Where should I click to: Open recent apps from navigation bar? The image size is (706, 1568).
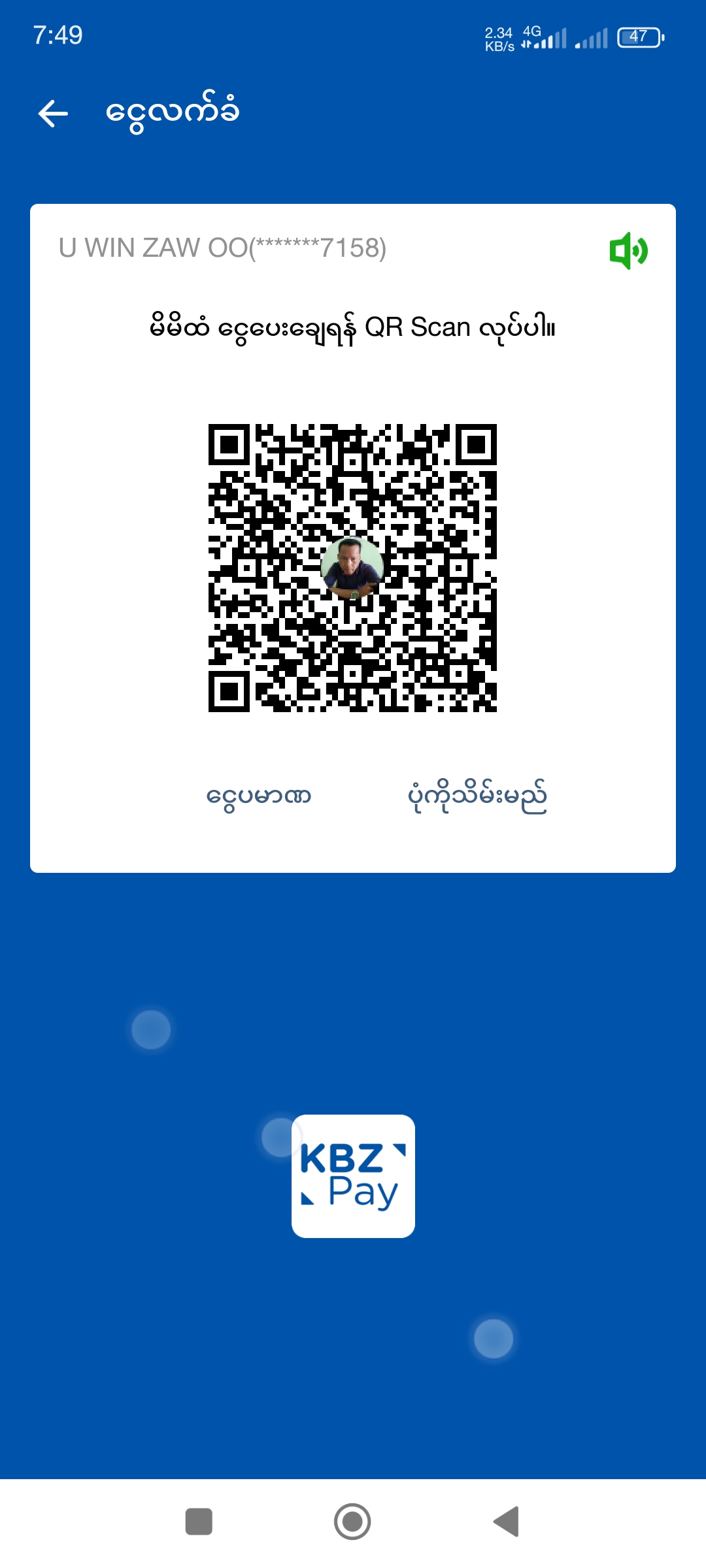coord(199,1522)
